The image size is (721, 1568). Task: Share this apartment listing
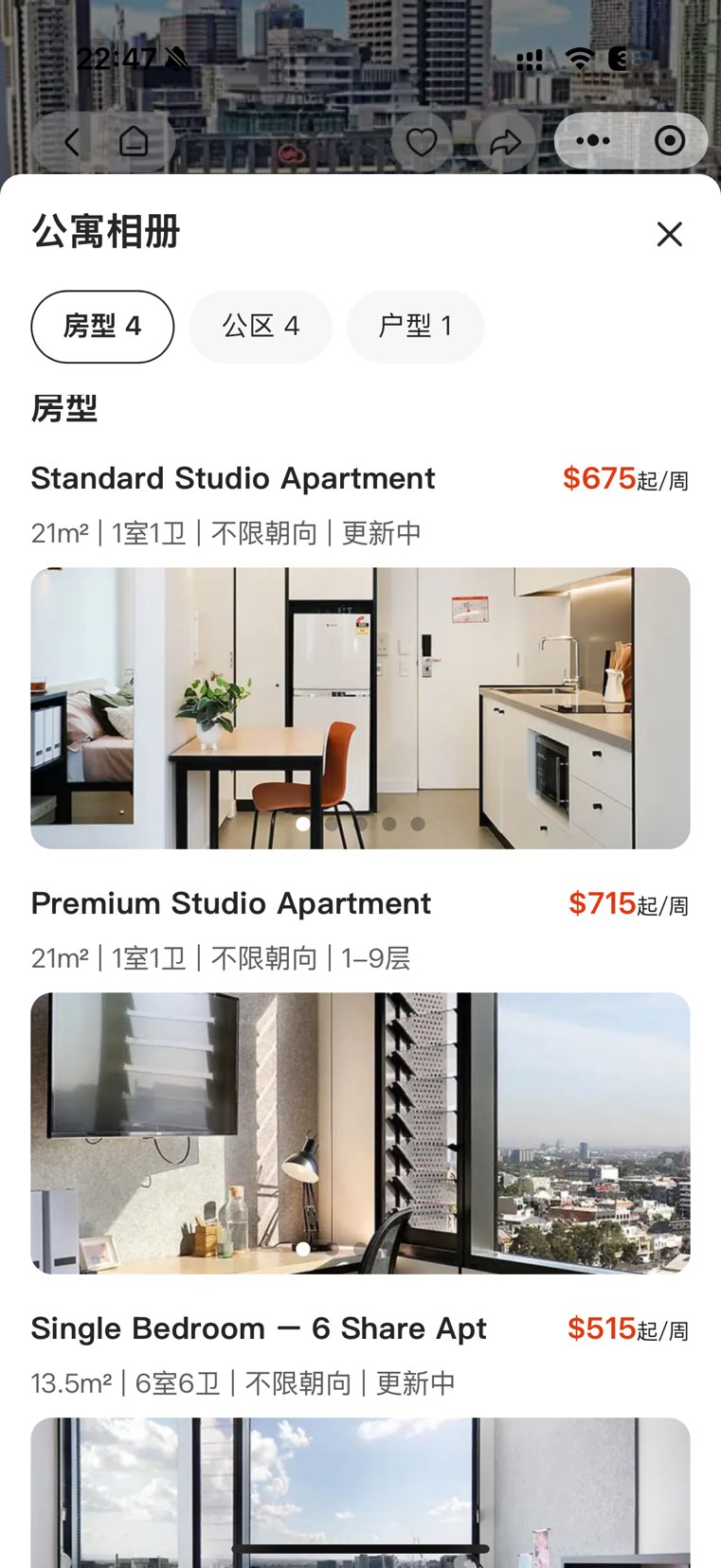(x=505, y=142)
